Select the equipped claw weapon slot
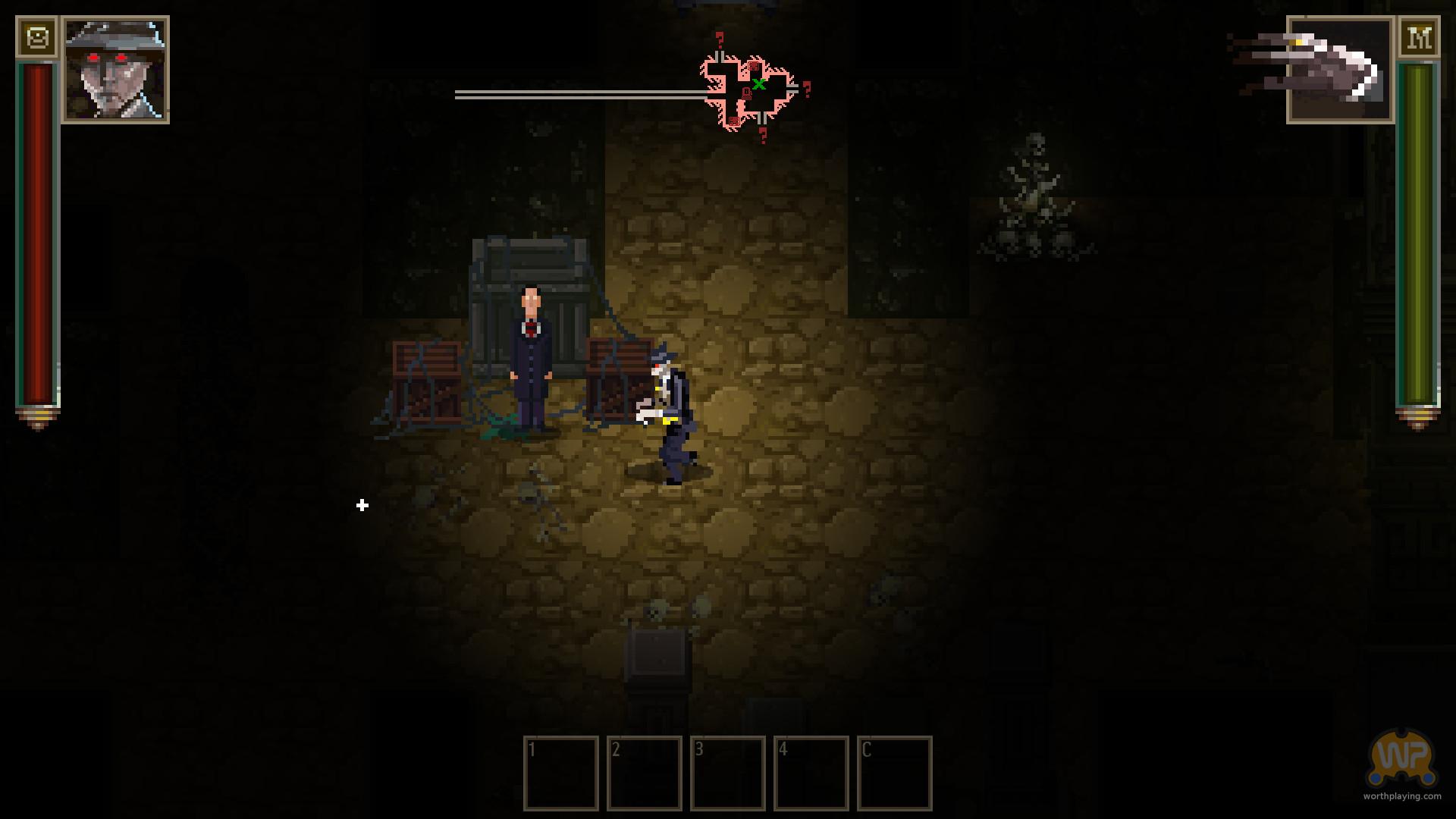The height and width of the screenshot is (819, 1456). 1340,70
